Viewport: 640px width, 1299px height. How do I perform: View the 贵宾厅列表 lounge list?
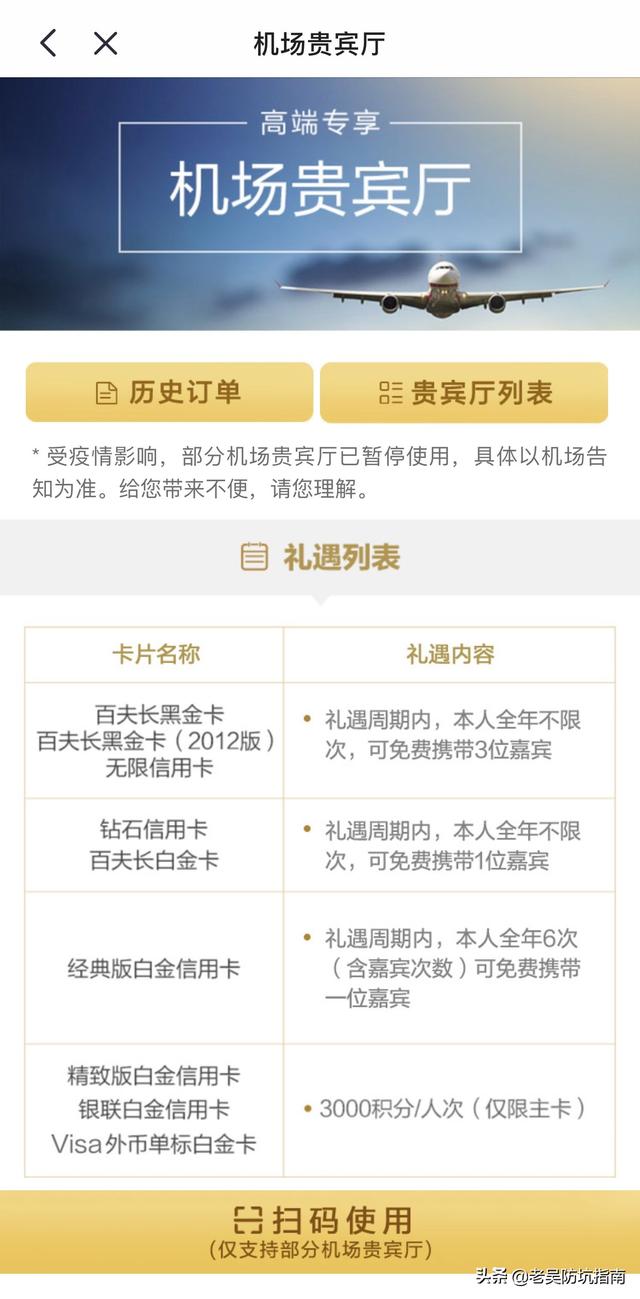coord(464,392)
